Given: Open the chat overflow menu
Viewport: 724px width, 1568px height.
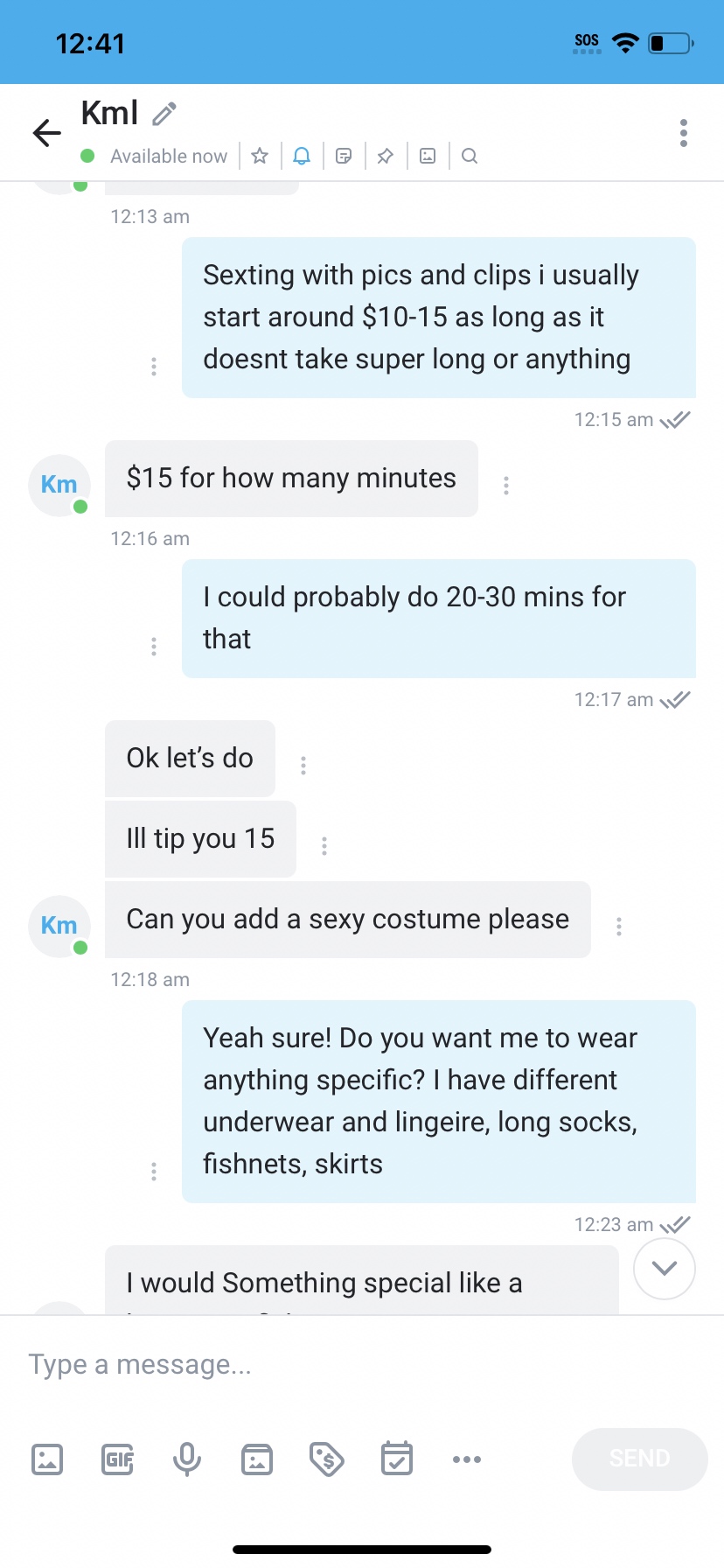Looking at the screenshot, I should coord(683,133).
